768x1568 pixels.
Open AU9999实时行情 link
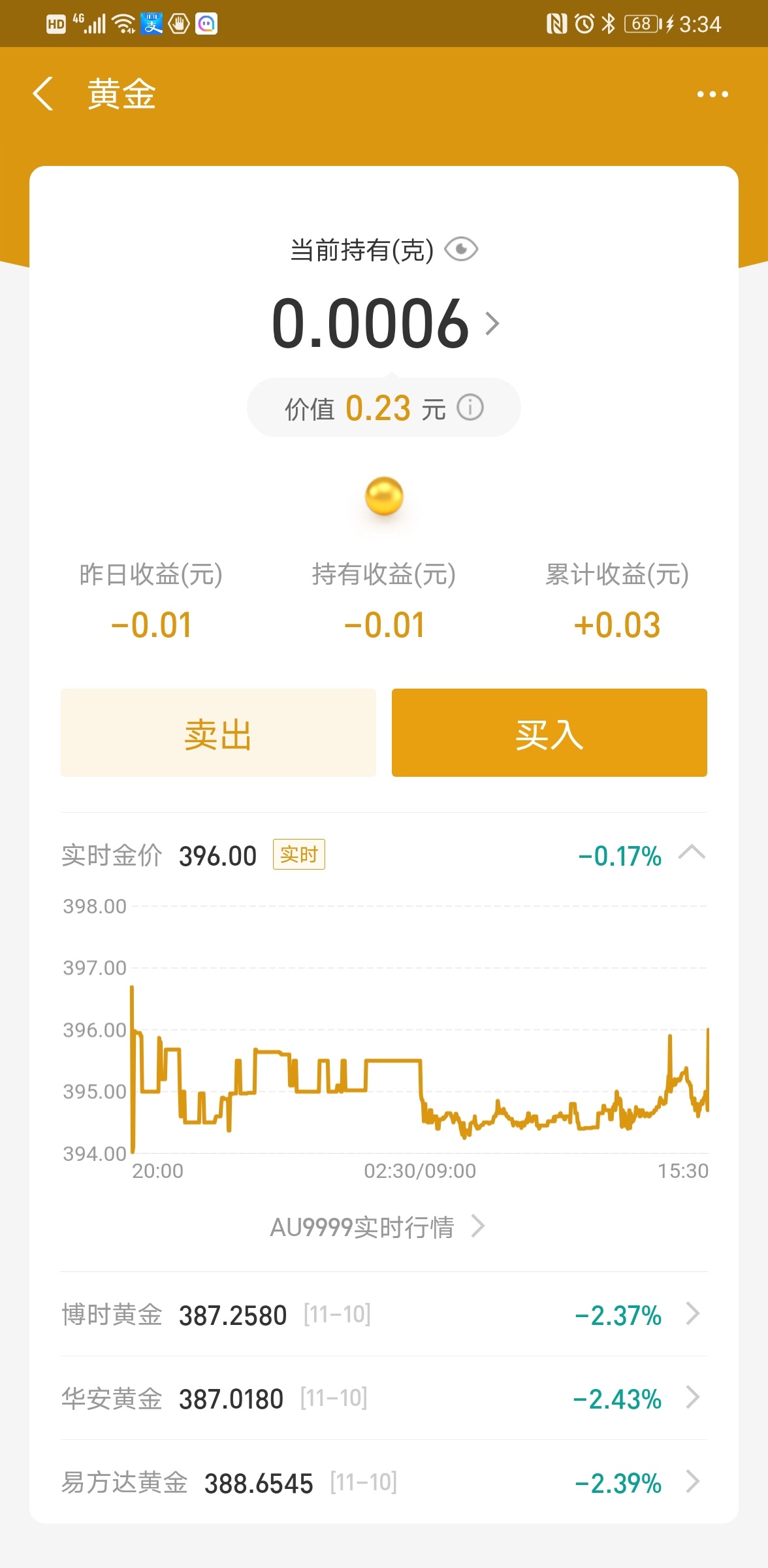tap(377, 1227)
